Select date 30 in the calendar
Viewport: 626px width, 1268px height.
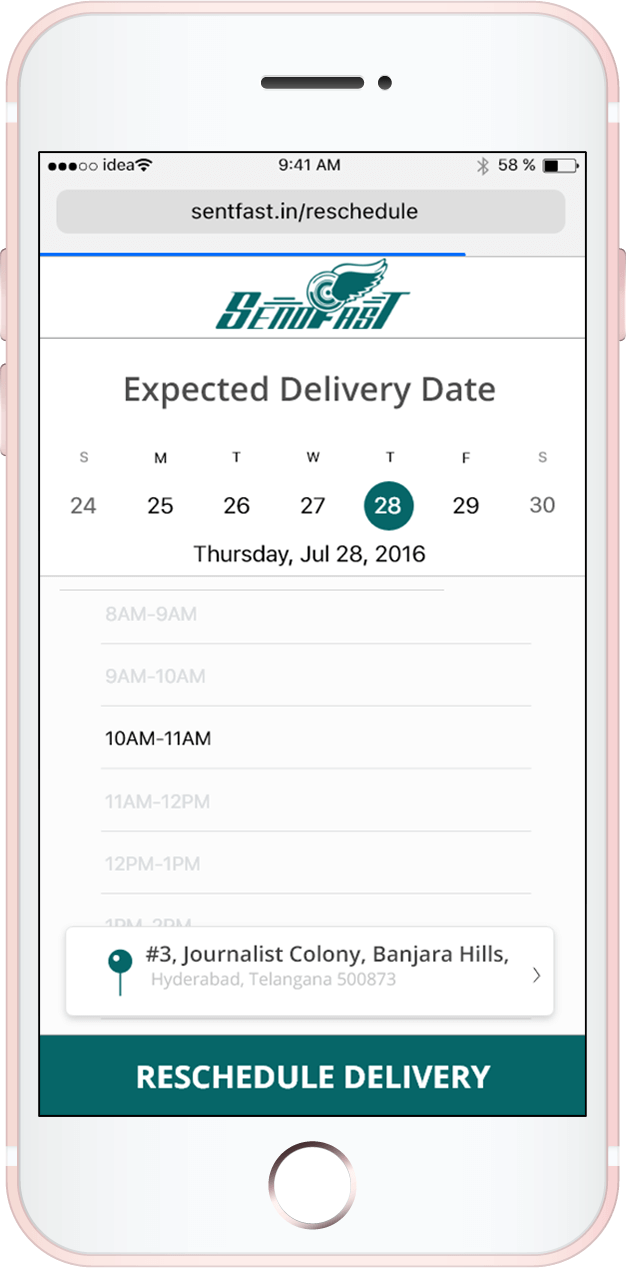click(542, 506)
